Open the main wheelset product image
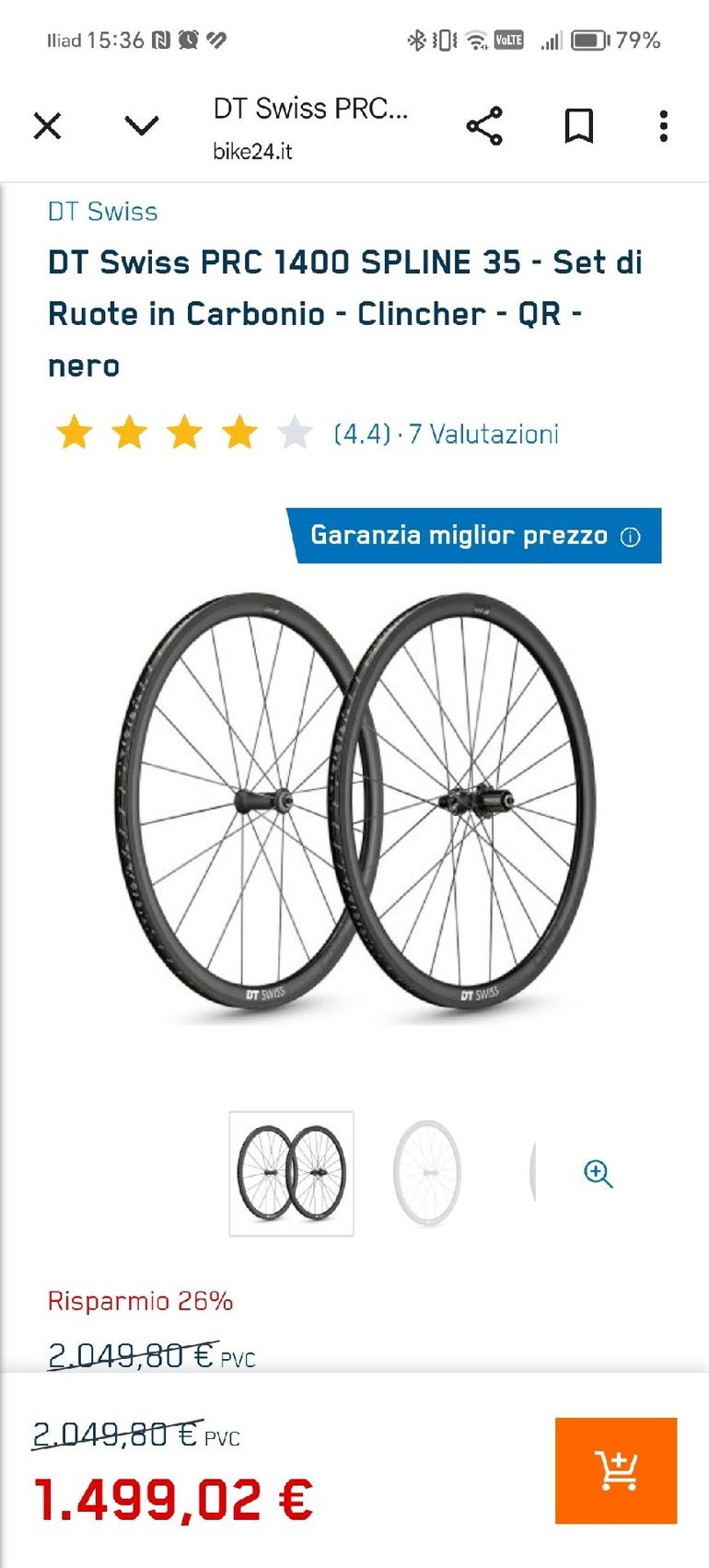 (x=354, y=806)
